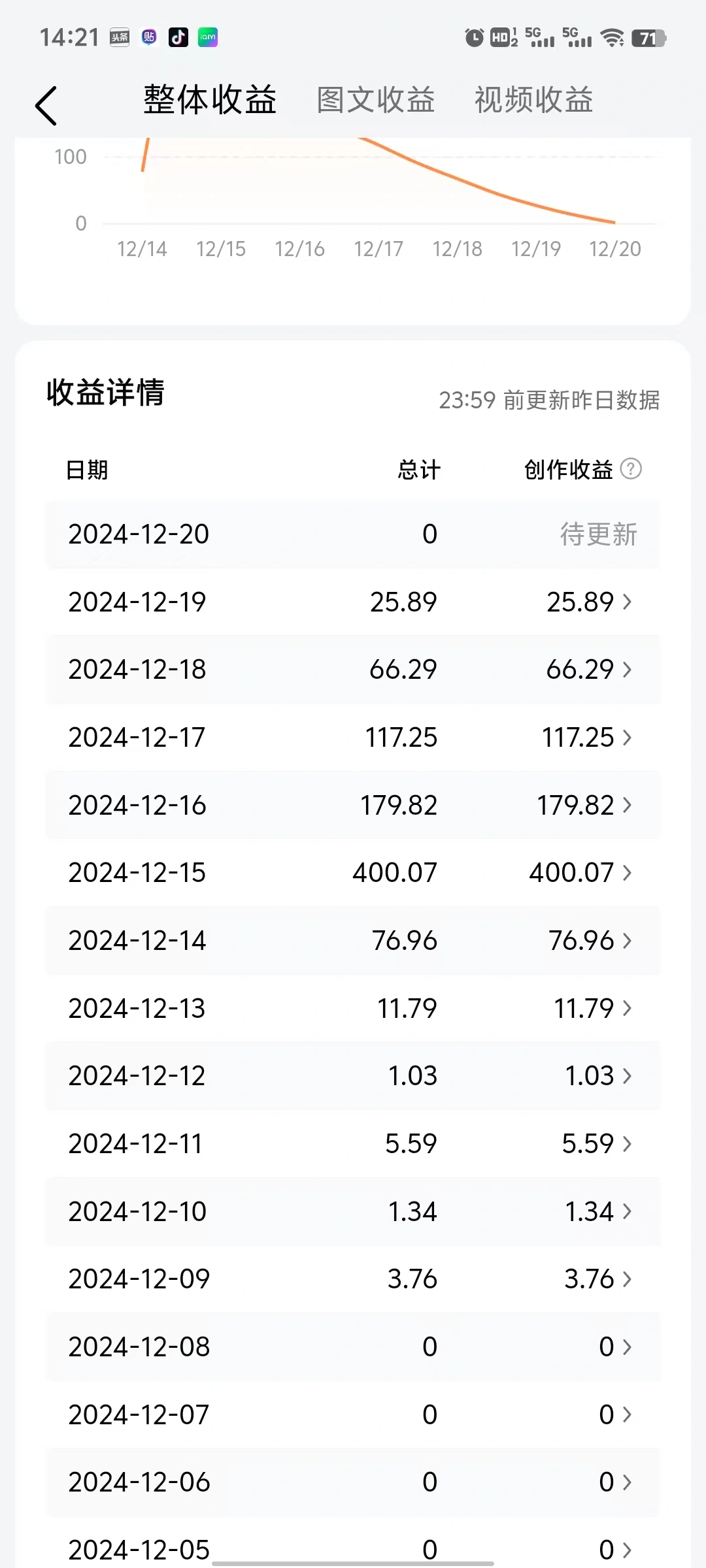Tap the horizontal scrollbar at the bottom
The image size is (706, 1568).
coord(353,1563)
